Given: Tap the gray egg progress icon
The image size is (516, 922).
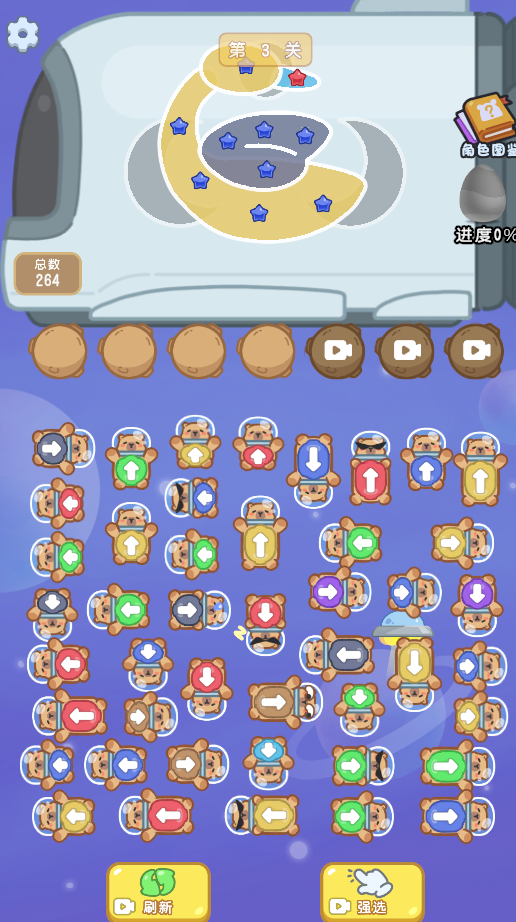Looking at the screenshot, I should point(483,193).
